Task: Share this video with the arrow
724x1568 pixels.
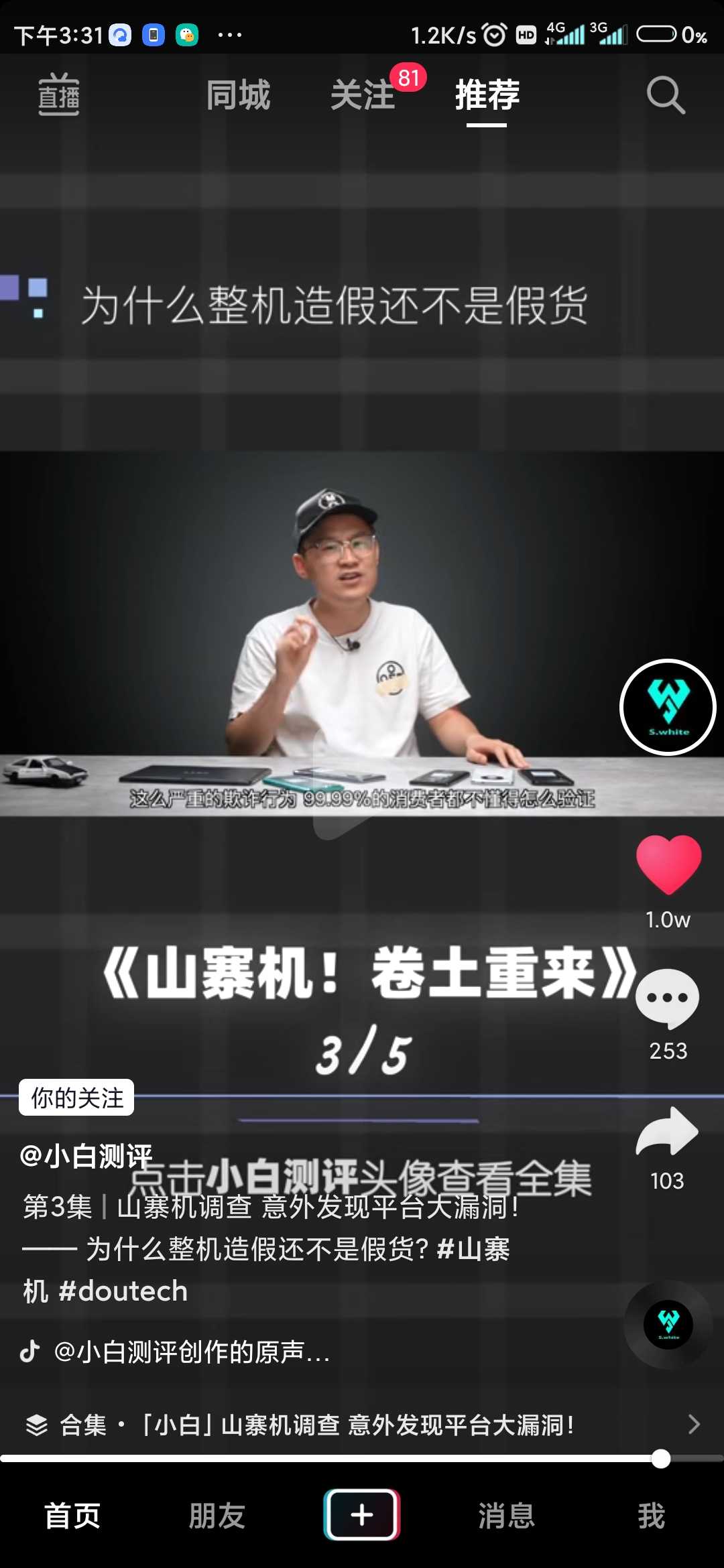Action: pyautogui.click(x=668, y=1131)
